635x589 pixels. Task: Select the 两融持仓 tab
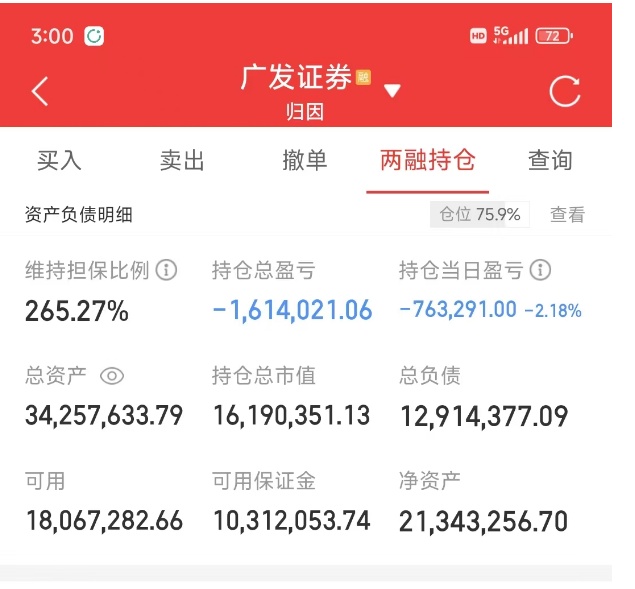tap(428, 160)
